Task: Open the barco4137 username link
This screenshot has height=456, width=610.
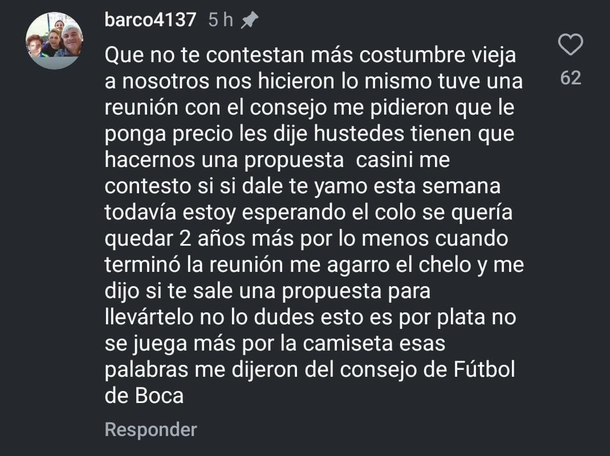Action: 150,20
